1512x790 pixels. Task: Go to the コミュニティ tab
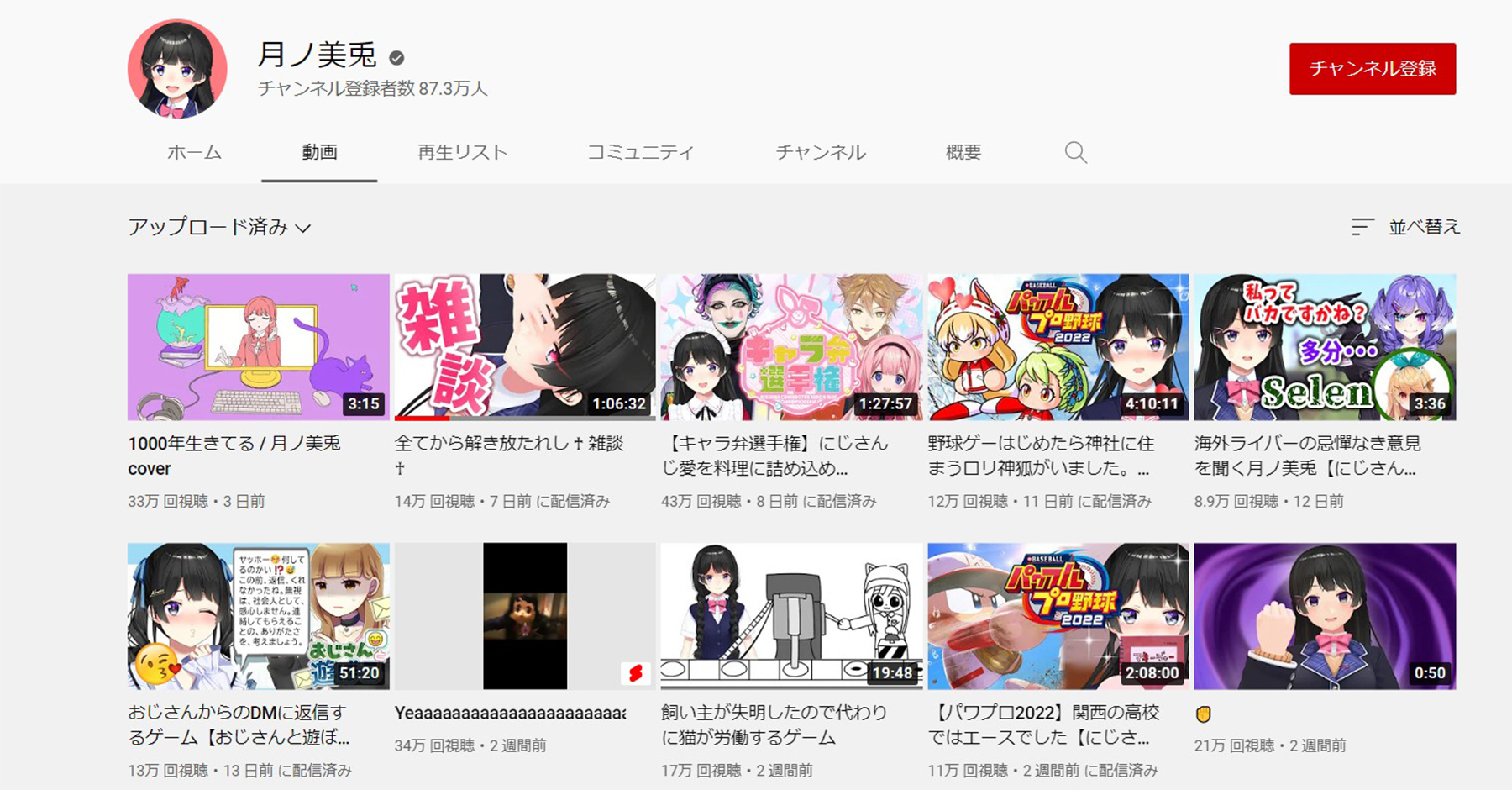[640, 152]
